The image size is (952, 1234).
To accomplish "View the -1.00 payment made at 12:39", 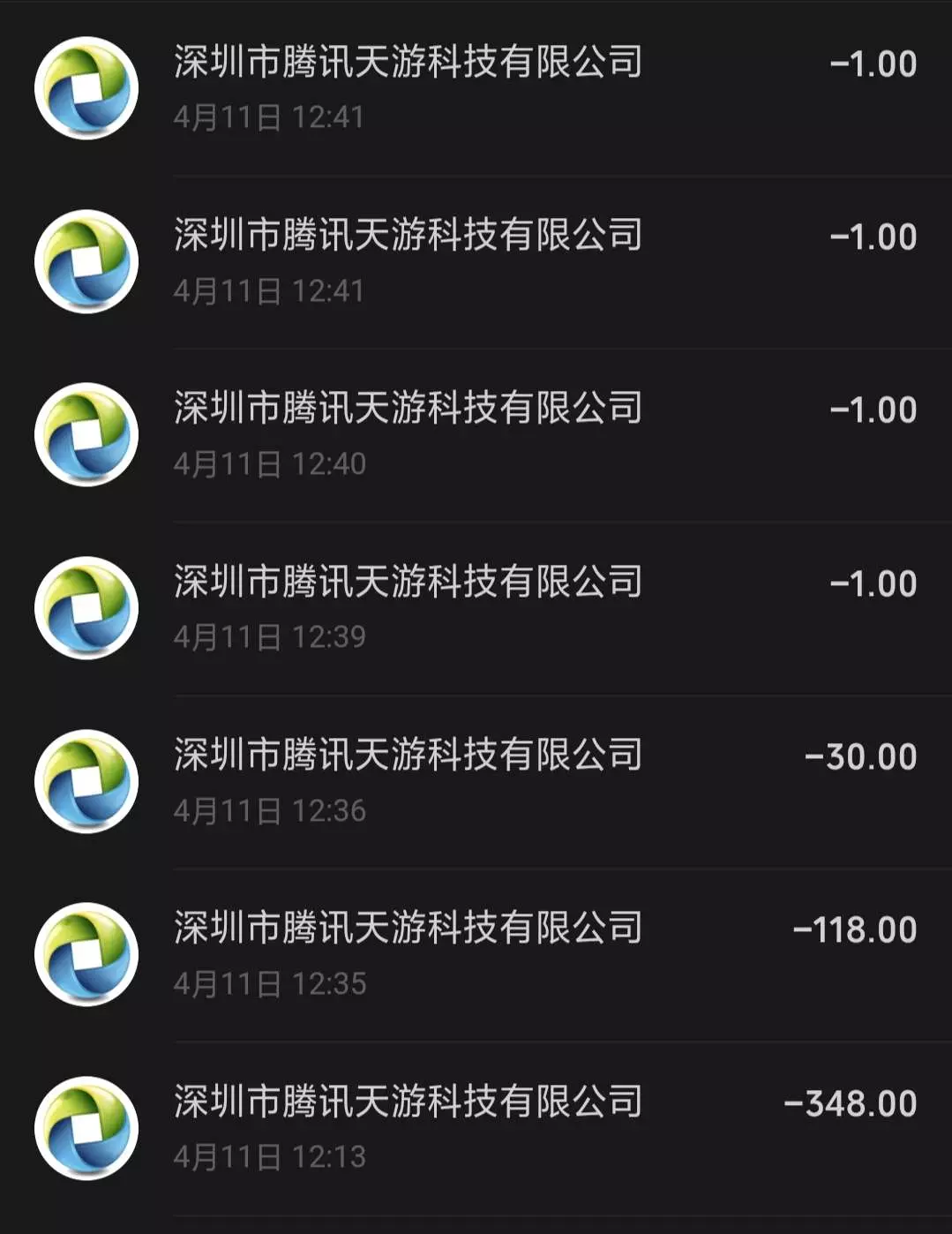I will [476, 609].
